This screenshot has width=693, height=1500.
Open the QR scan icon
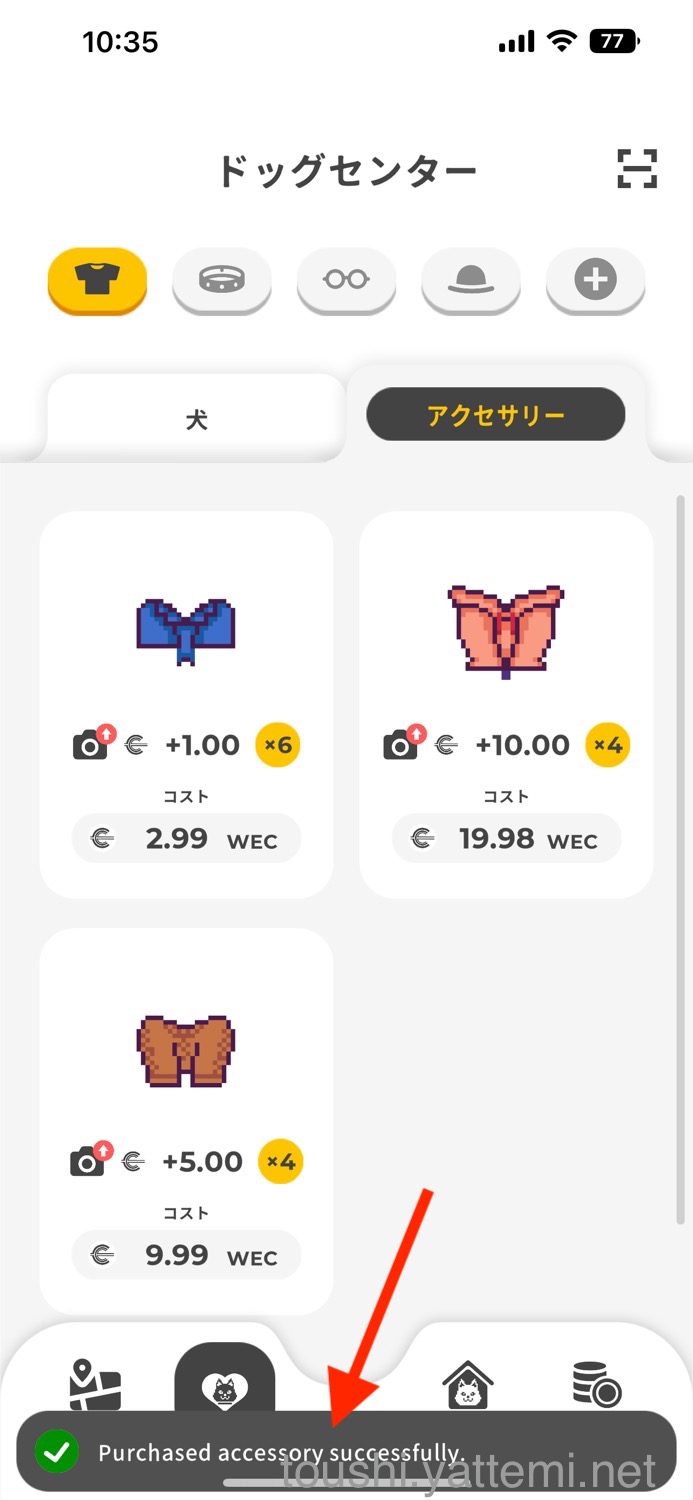[x=637, y=168]
